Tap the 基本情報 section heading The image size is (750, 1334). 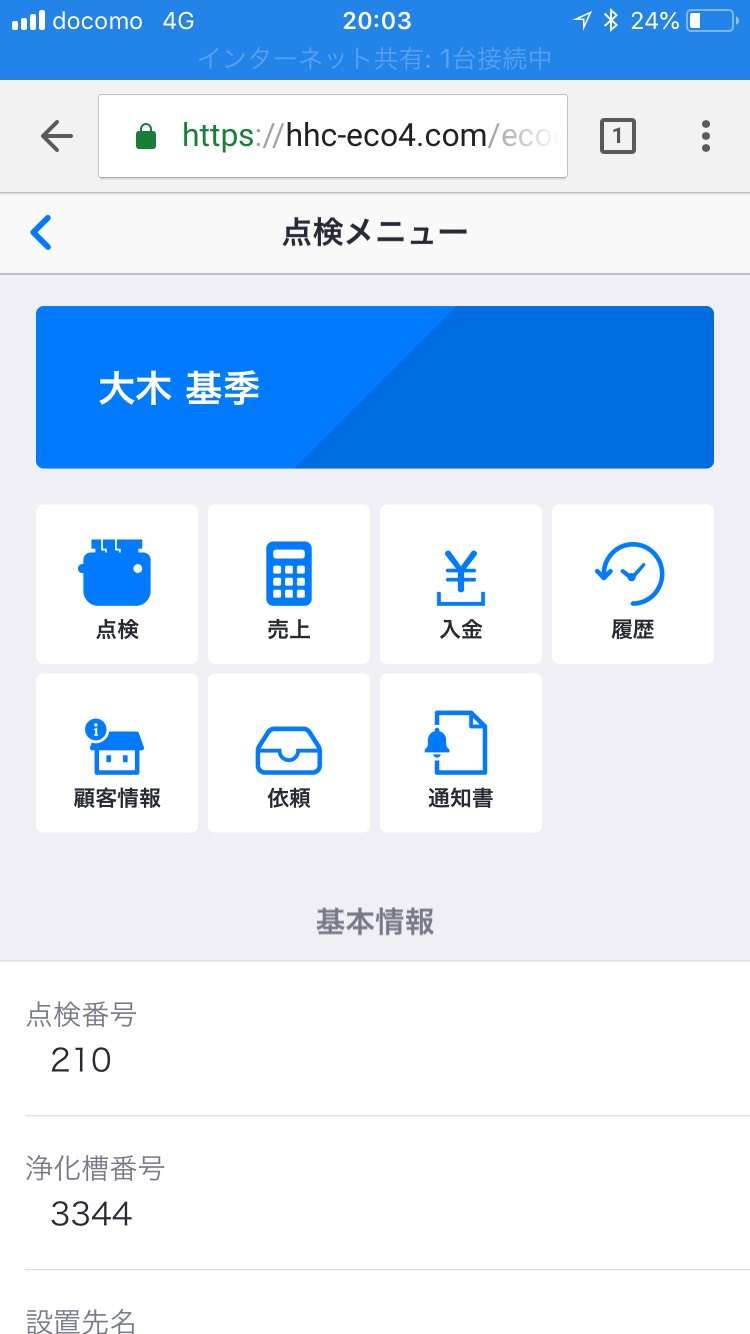(374, 922)
